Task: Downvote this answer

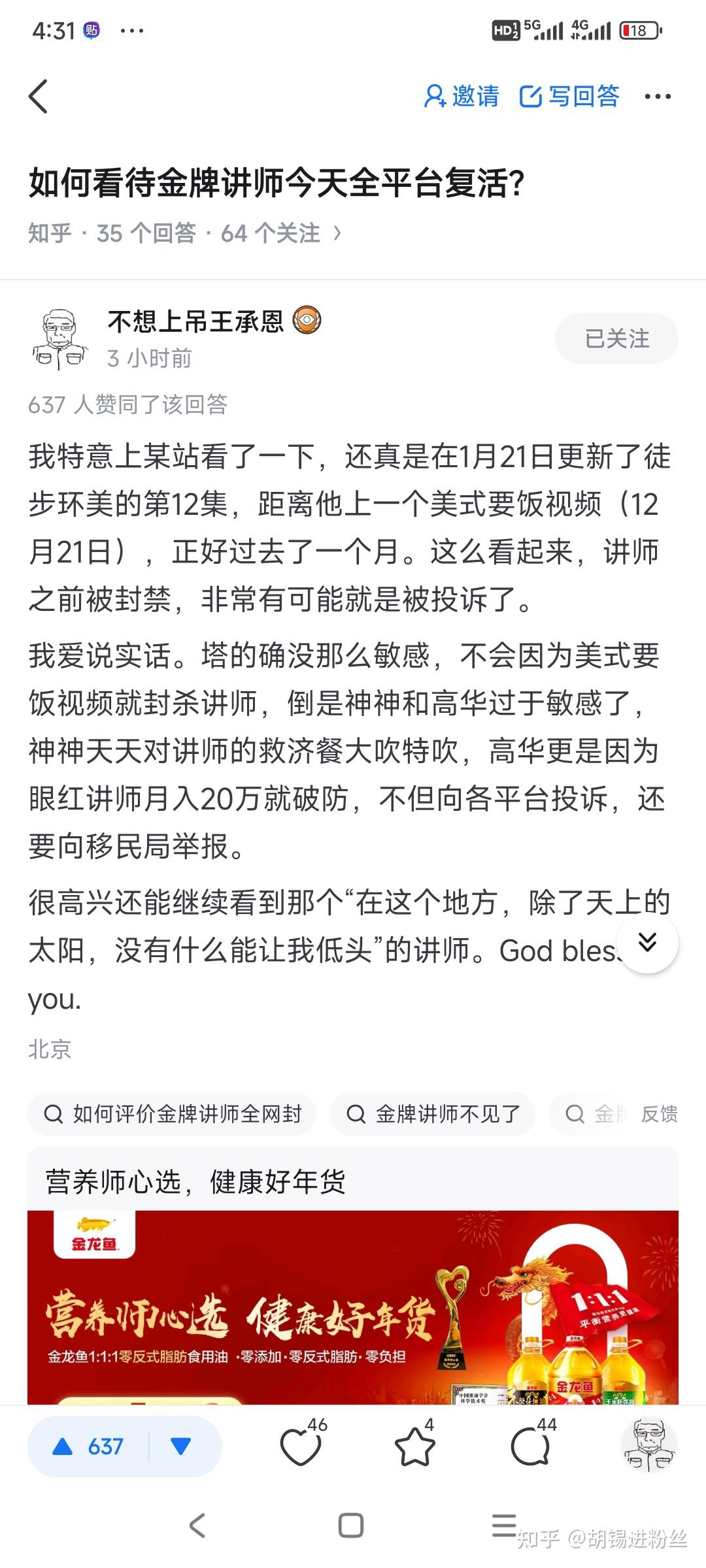Action: coord(180,1446)
